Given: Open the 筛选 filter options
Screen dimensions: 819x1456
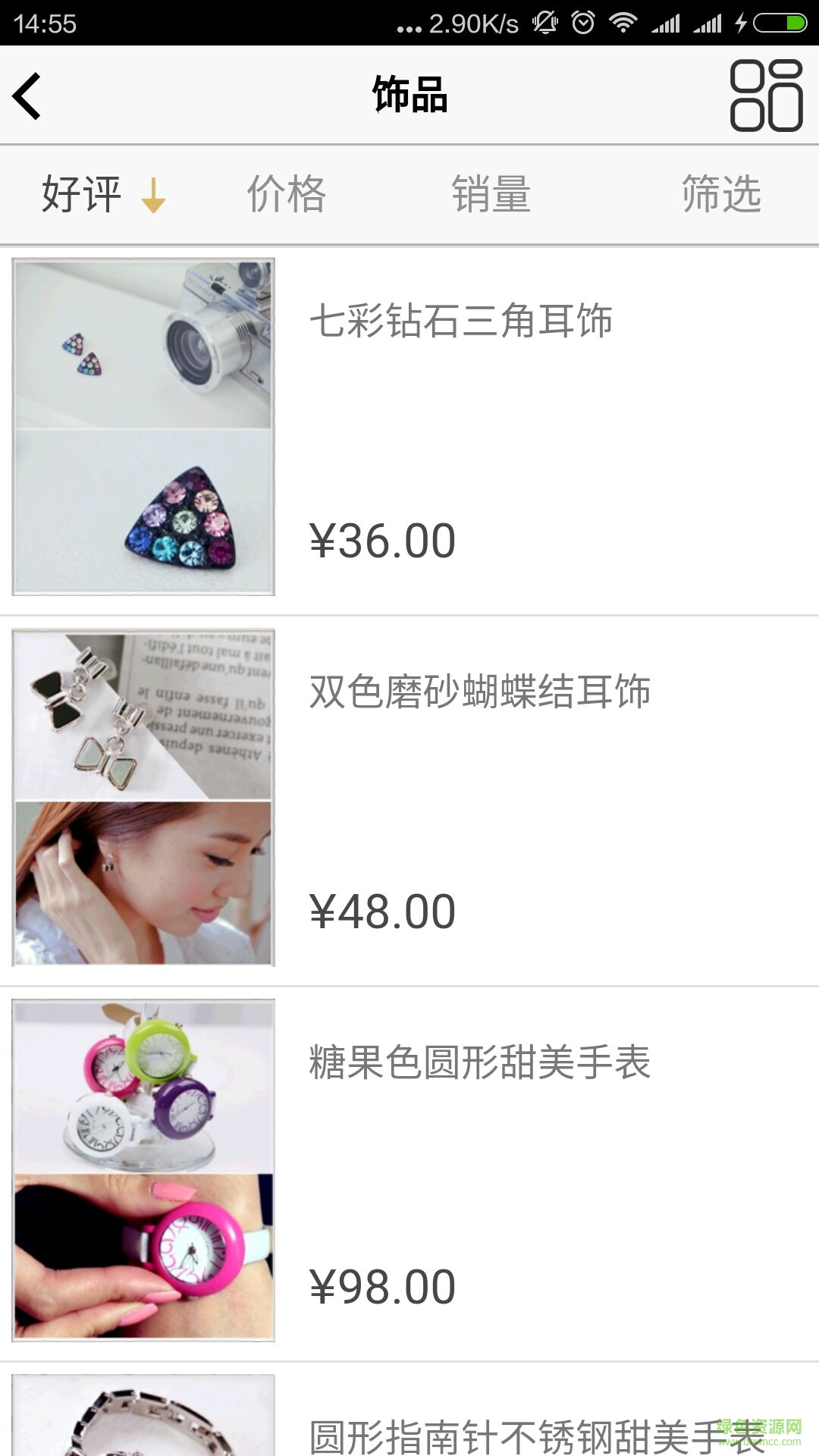Looking at the screenshot, I should coord(720,194).
